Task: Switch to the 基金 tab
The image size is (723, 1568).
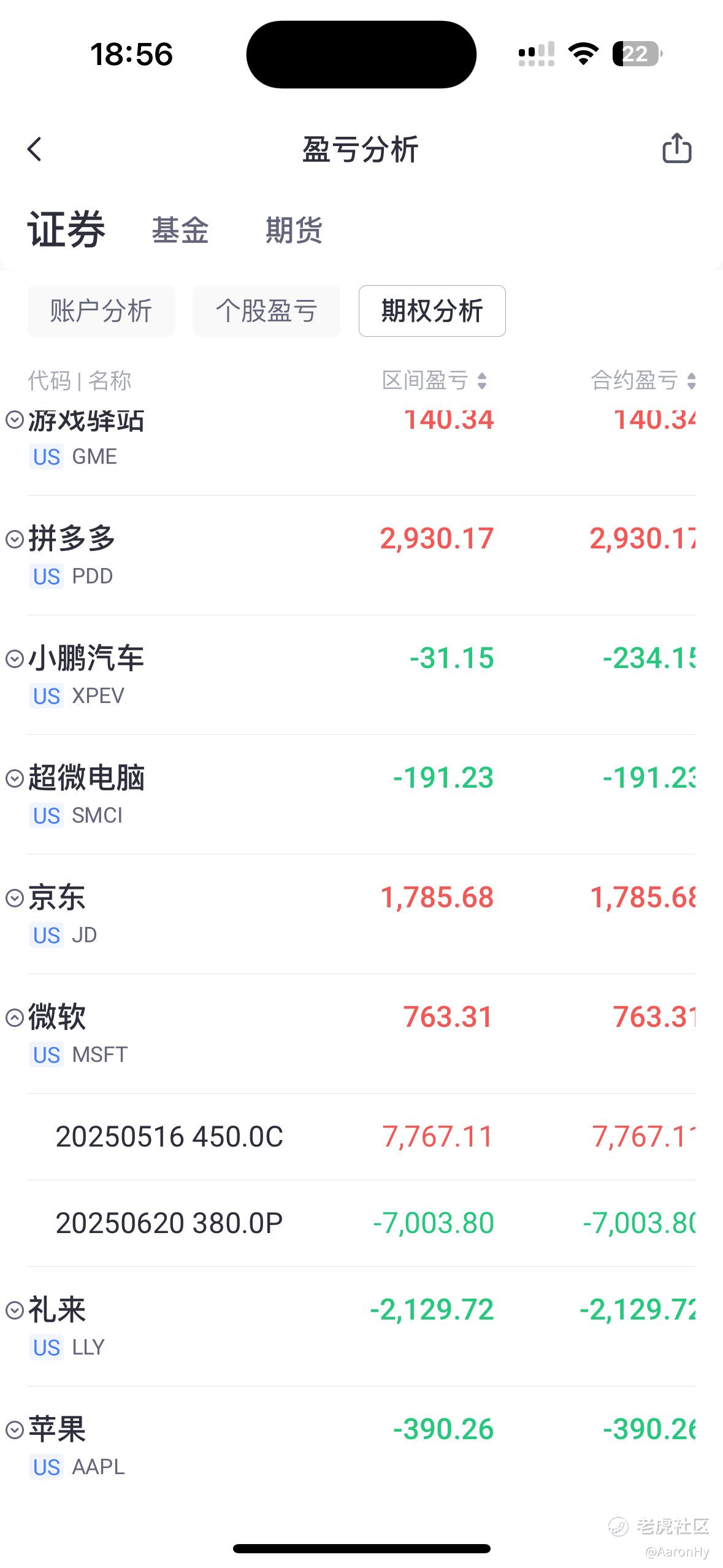Action: 180,231
